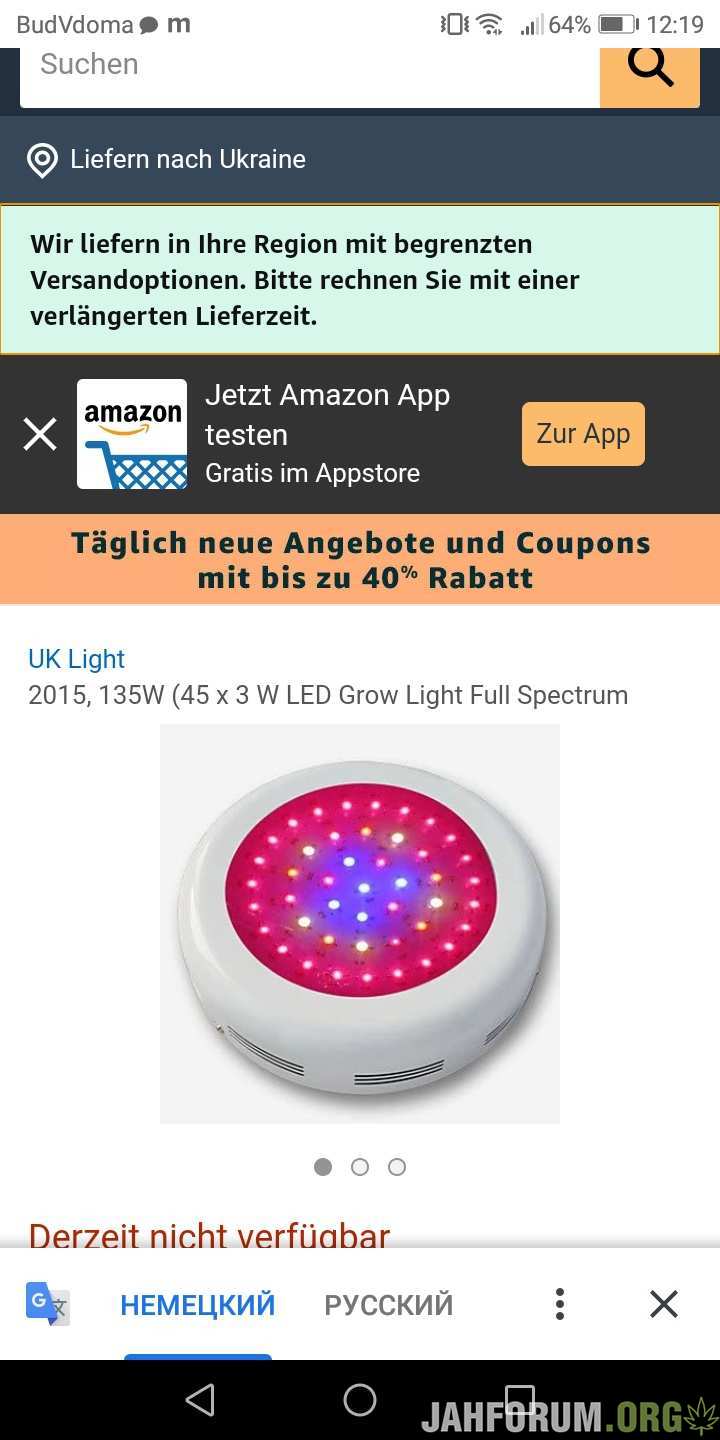Open the daily offers and coupons banner
The height and width of the screenshot is (1440, 720).
pyautogui.click(x=360, y=560)
